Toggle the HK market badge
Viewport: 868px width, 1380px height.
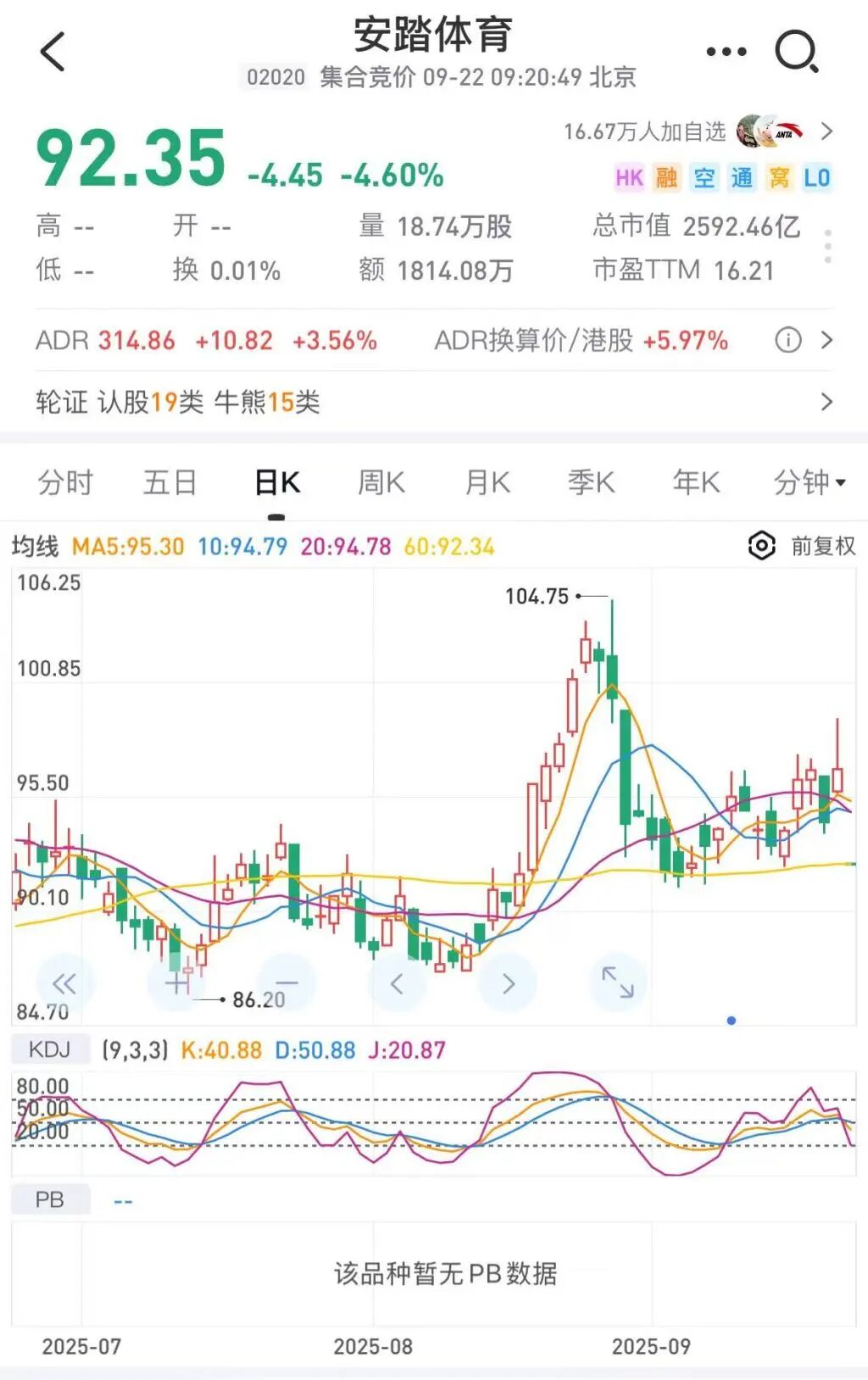pos(628,178)
